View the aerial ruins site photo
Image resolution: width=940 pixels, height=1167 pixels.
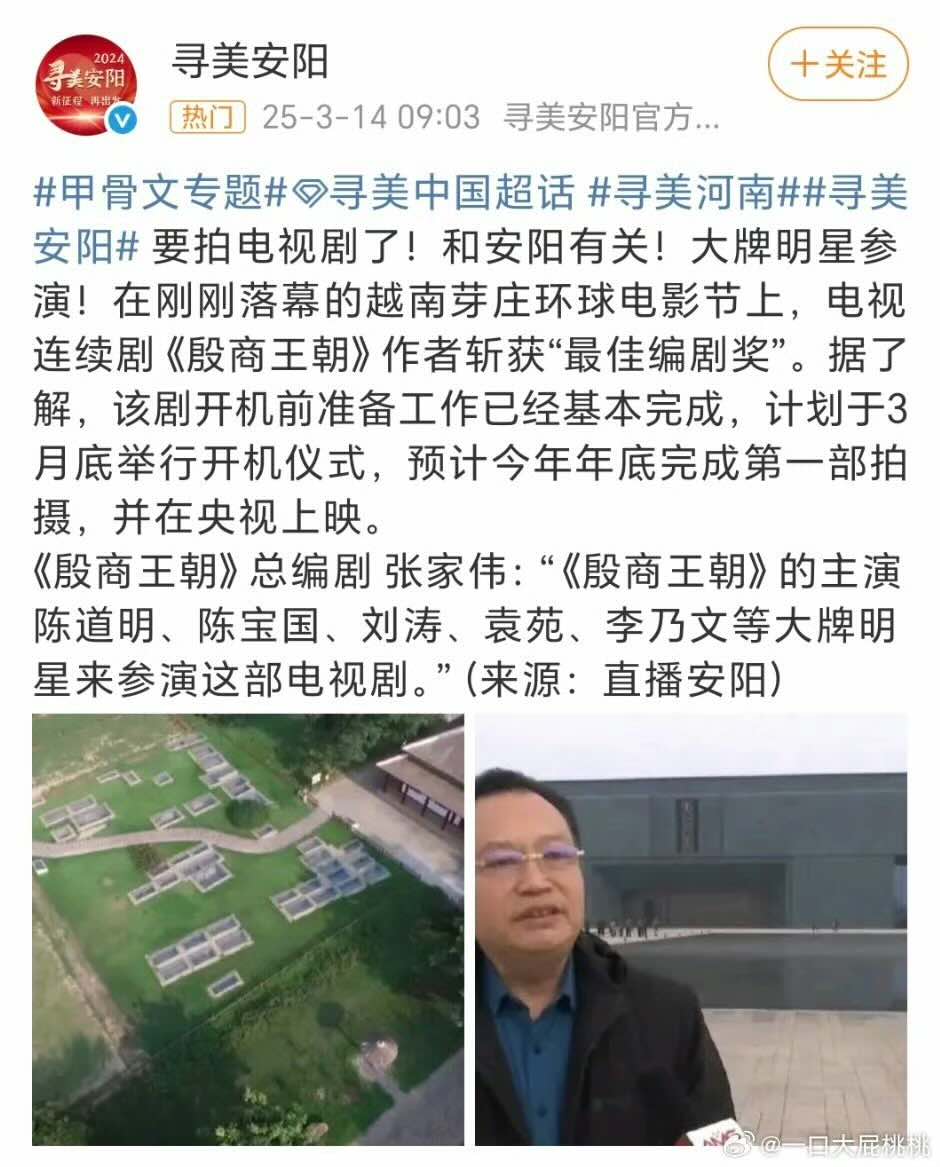[248, 929]
